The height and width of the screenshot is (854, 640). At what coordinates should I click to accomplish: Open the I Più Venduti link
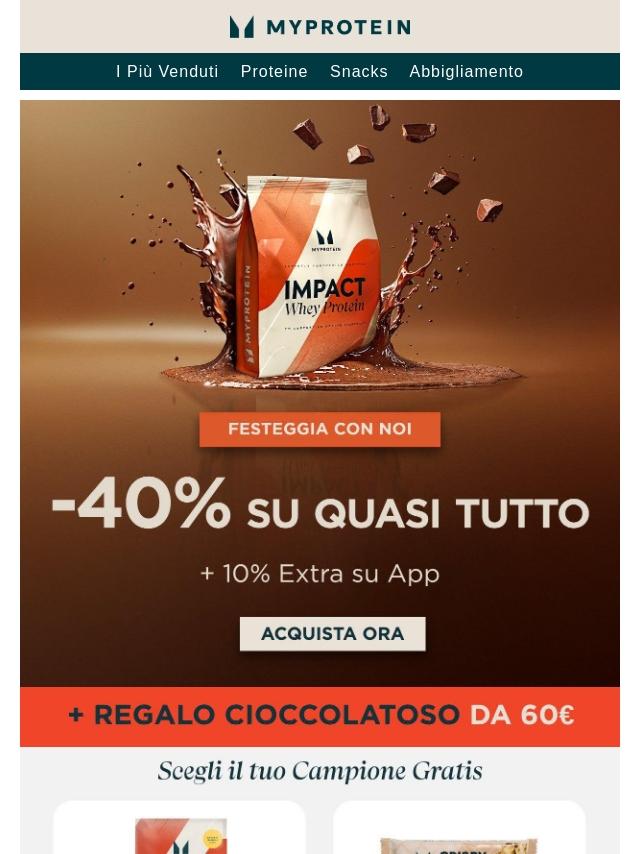tap(167, 72)
